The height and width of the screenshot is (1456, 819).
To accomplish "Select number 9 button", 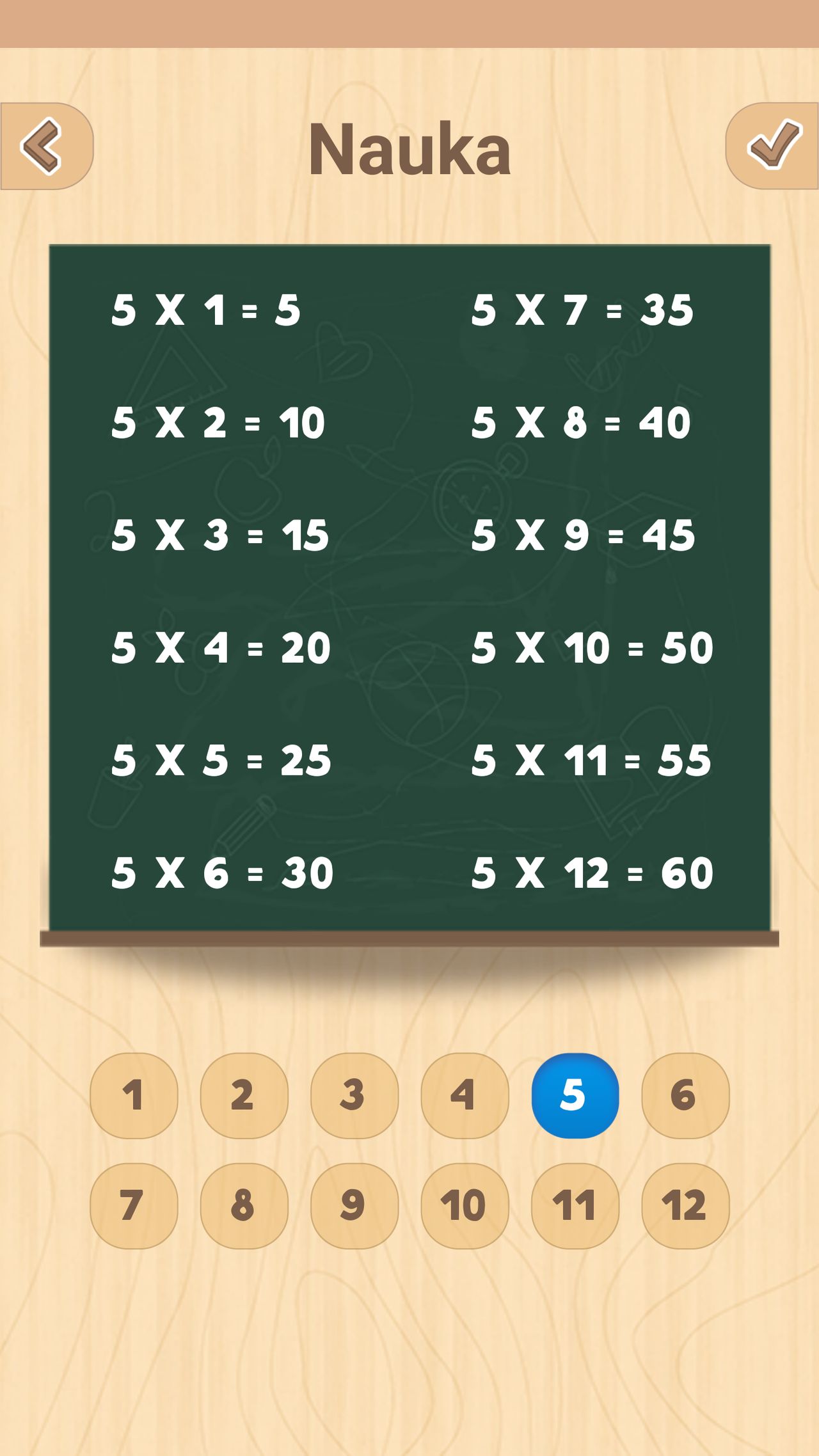I will pos(354,1205).
